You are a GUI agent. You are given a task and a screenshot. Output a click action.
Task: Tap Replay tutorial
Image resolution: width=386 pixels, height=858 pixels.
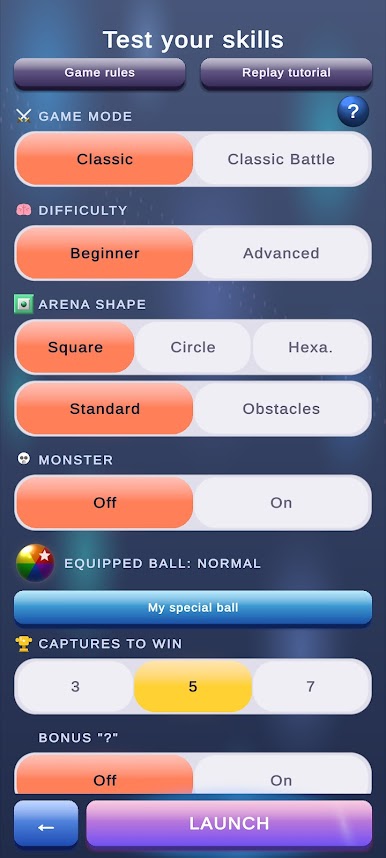286,73
